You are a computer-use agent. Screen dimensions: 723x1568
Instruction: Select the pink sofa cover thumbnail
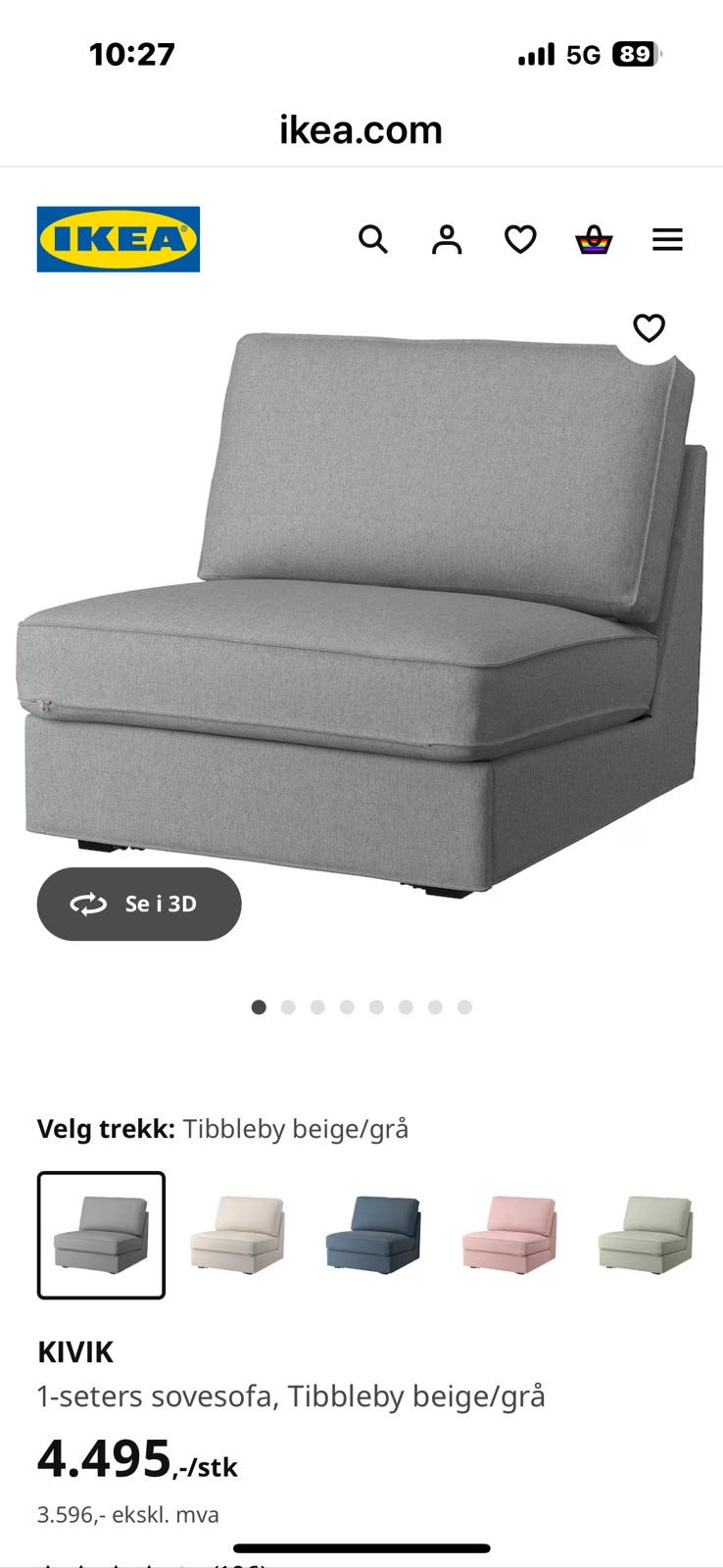(x=507, y=1234)
